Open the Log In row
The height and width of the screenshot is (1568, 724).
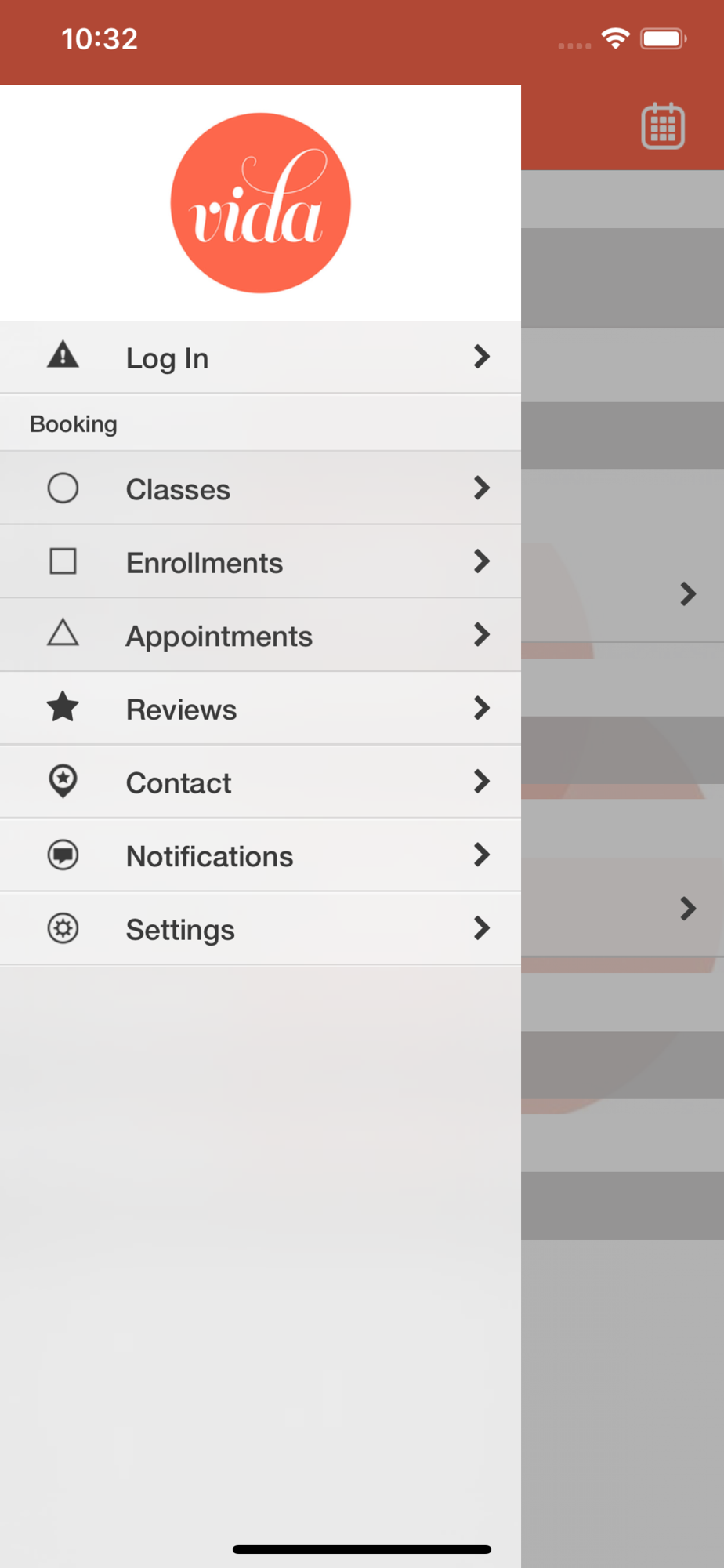260,358
